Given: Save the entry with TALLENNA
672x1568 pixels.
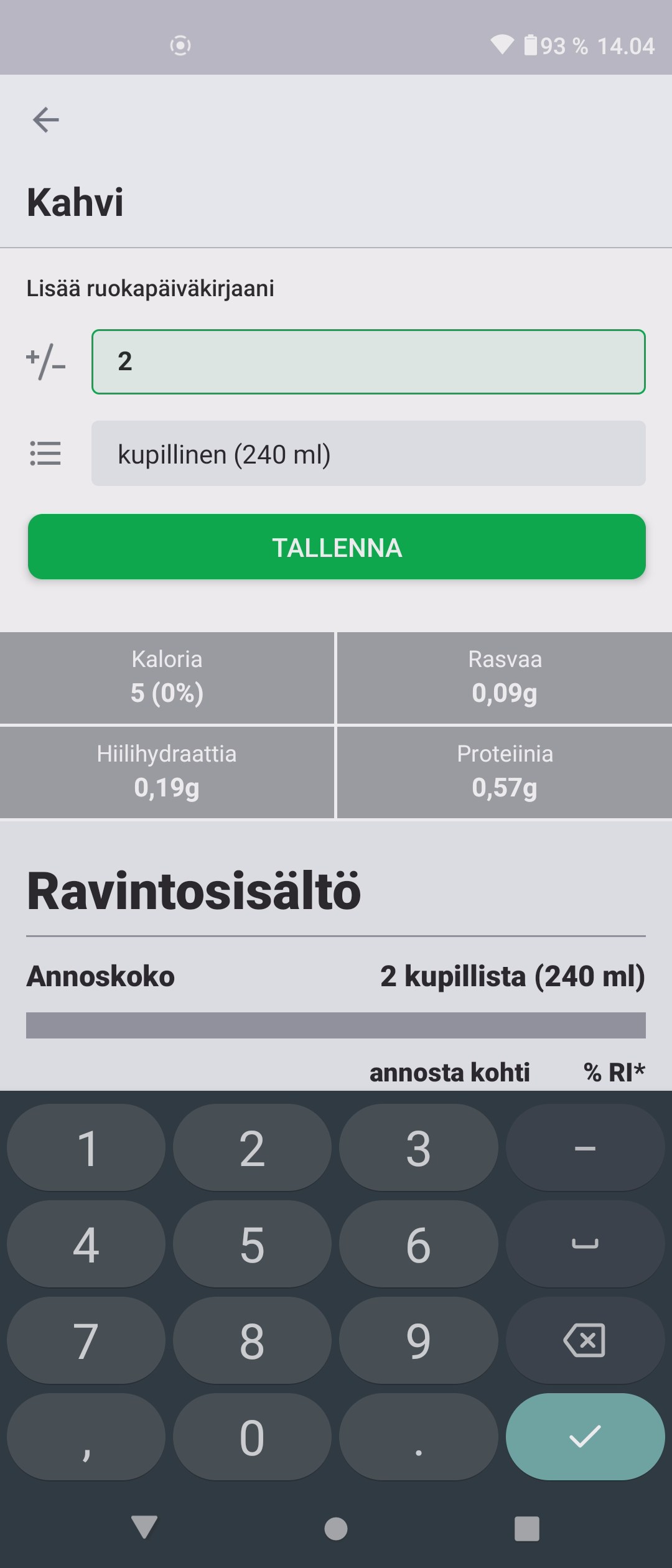Looking at the screenshot, I should (x=337, y=547).
